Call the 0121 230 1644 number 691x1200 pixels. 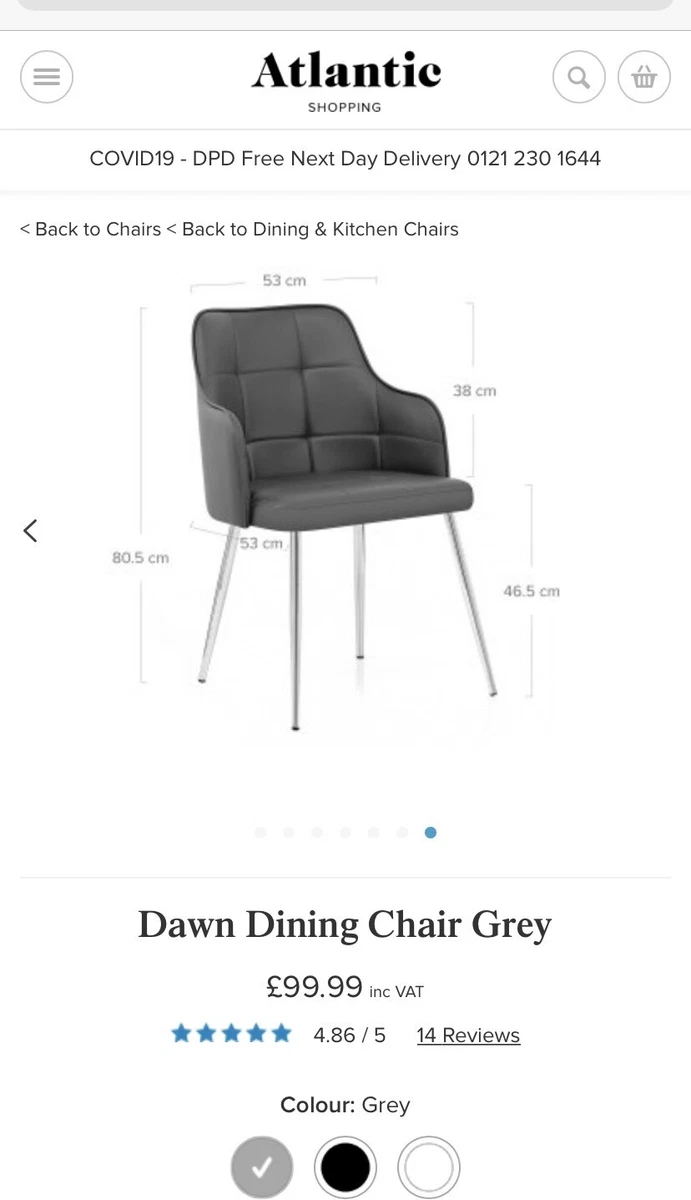click(534, 158)
